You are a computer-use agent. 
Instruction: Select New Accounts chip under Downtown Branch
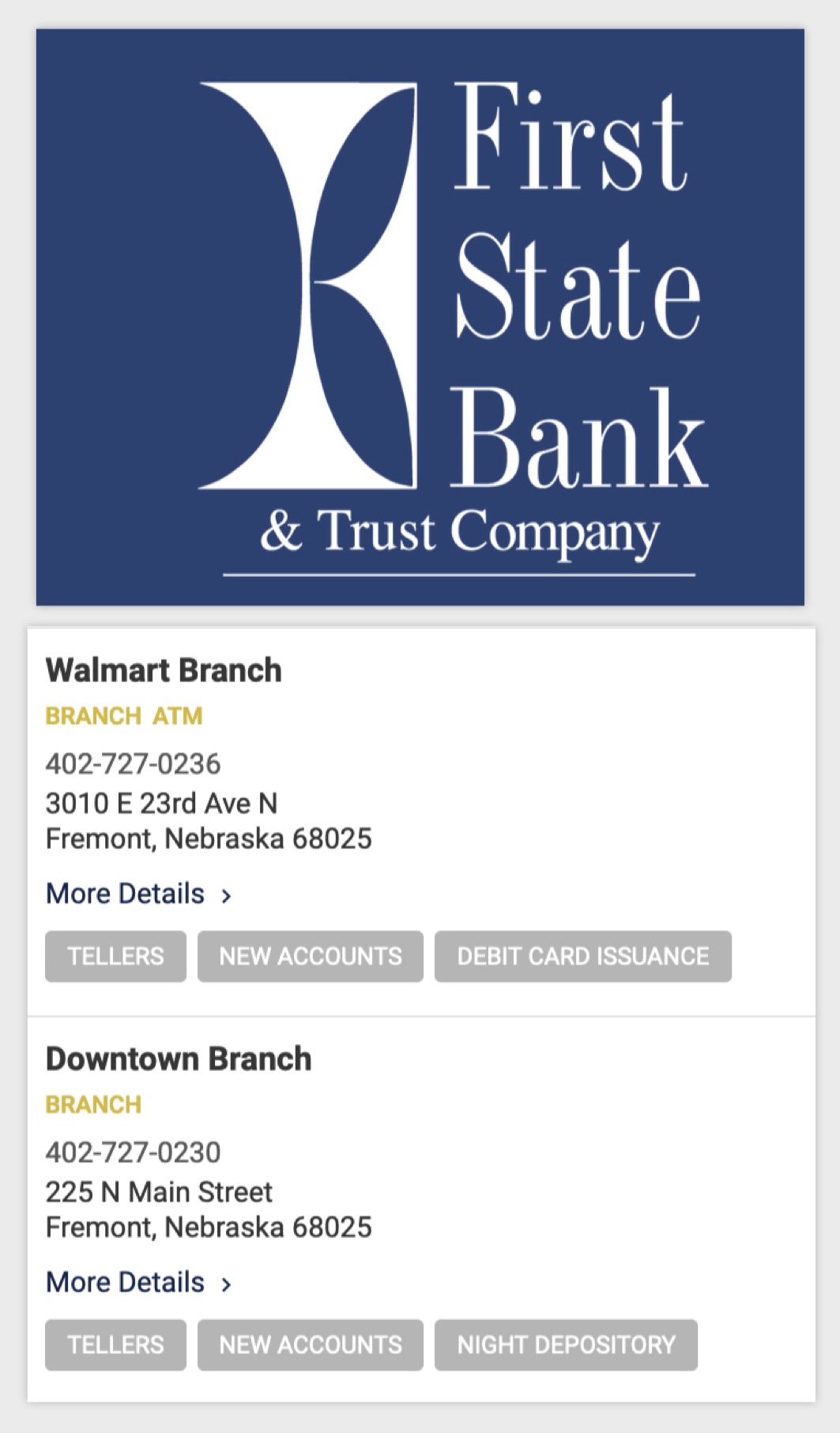click(311, 1344)
